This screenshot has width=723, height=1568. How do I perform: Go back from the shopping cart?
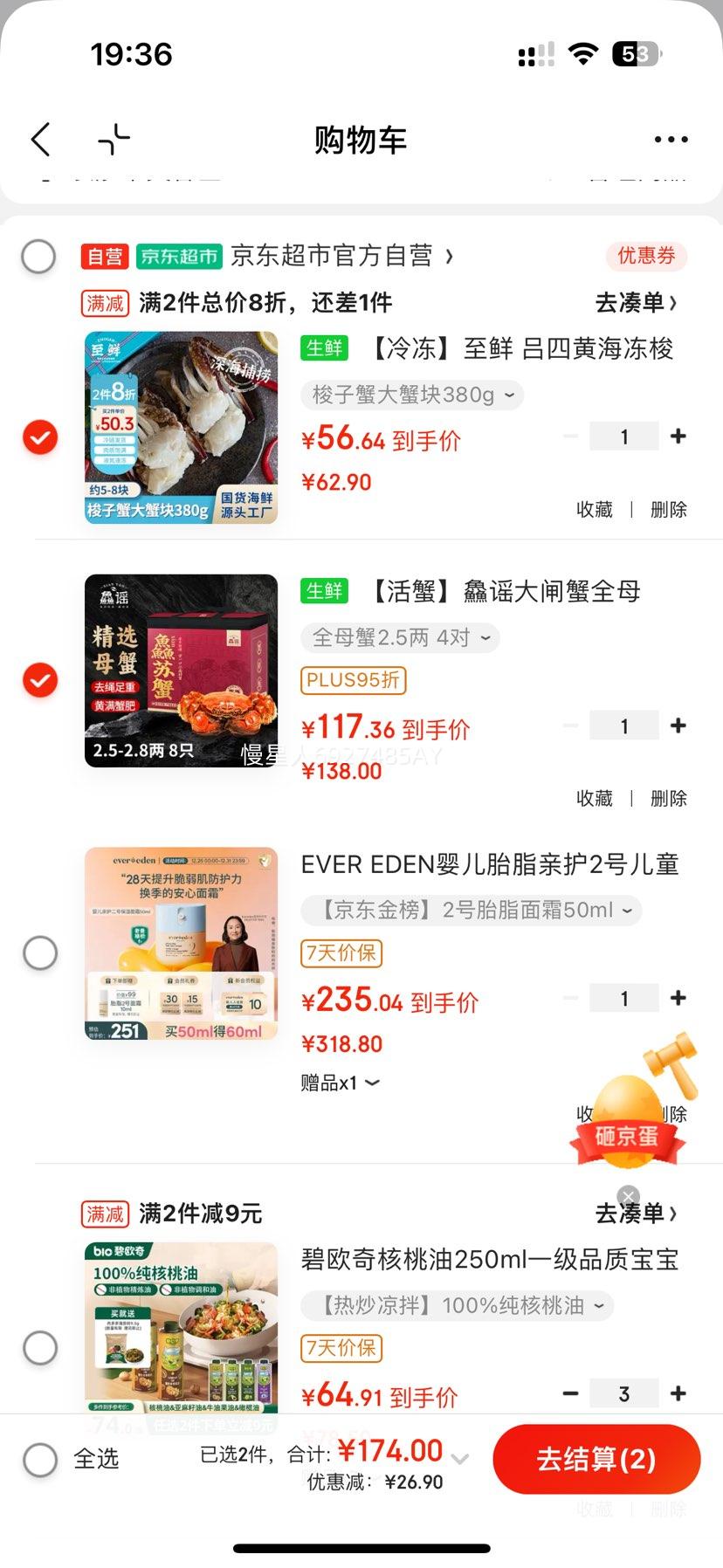[41, 140]
